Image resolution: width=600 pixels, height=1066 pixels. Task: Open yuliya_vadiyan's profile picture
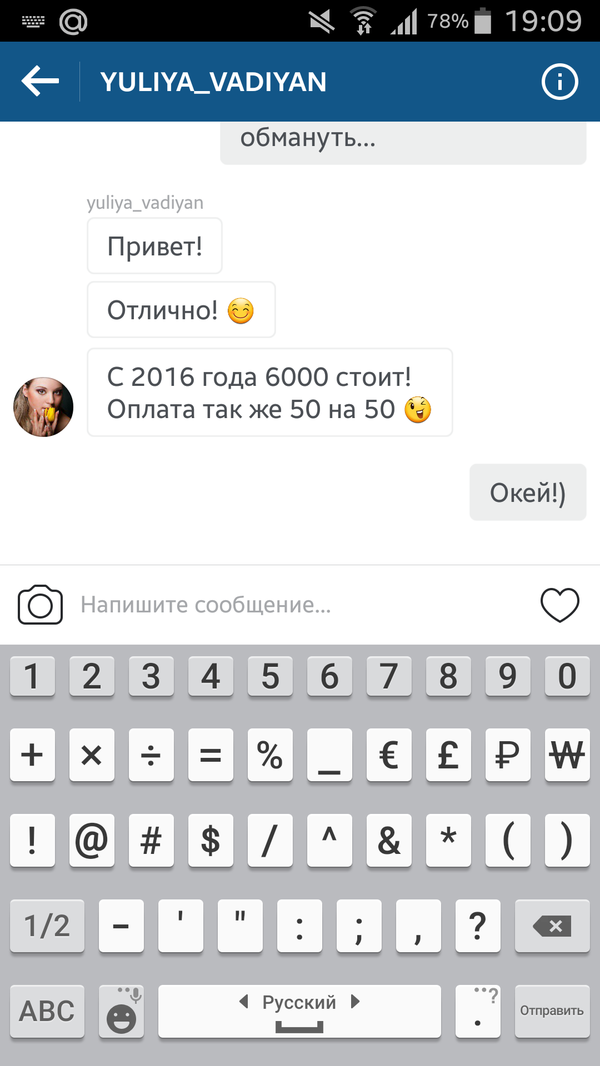[x=43, y=407]
